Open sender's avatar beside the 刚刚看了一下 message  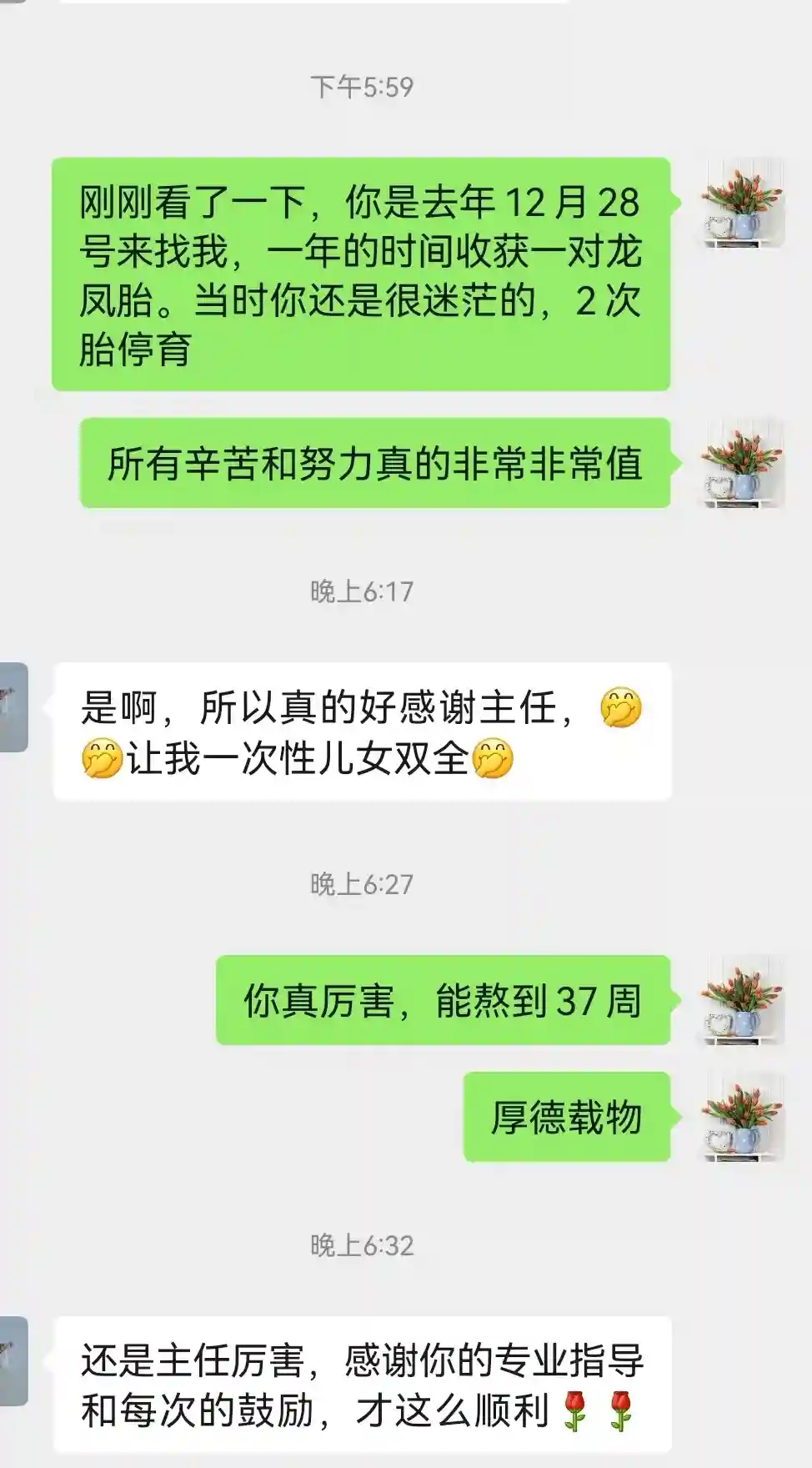[741, 203]
